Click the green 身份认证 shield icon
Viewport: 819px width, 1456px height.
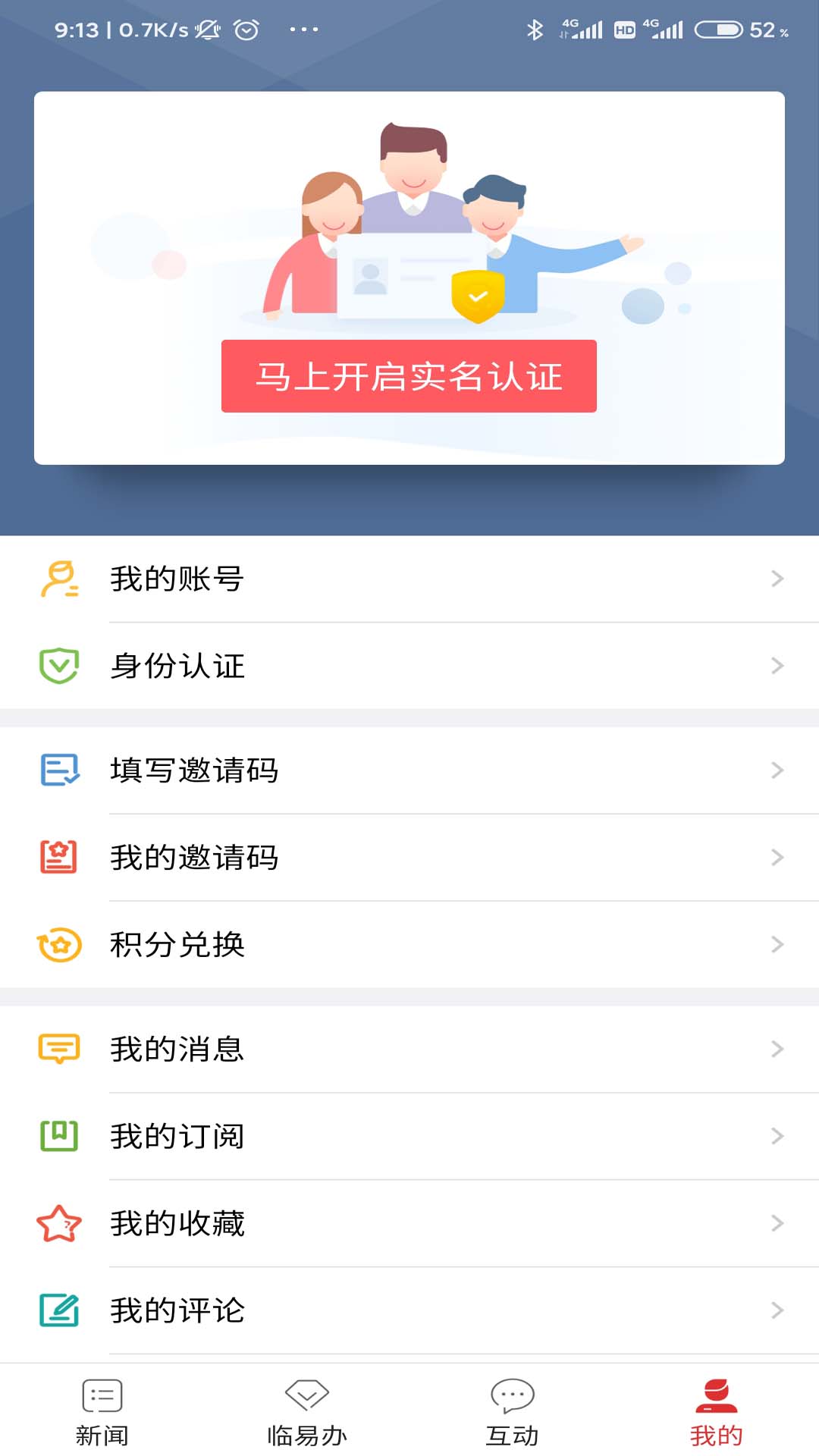[x=61, y=666]
